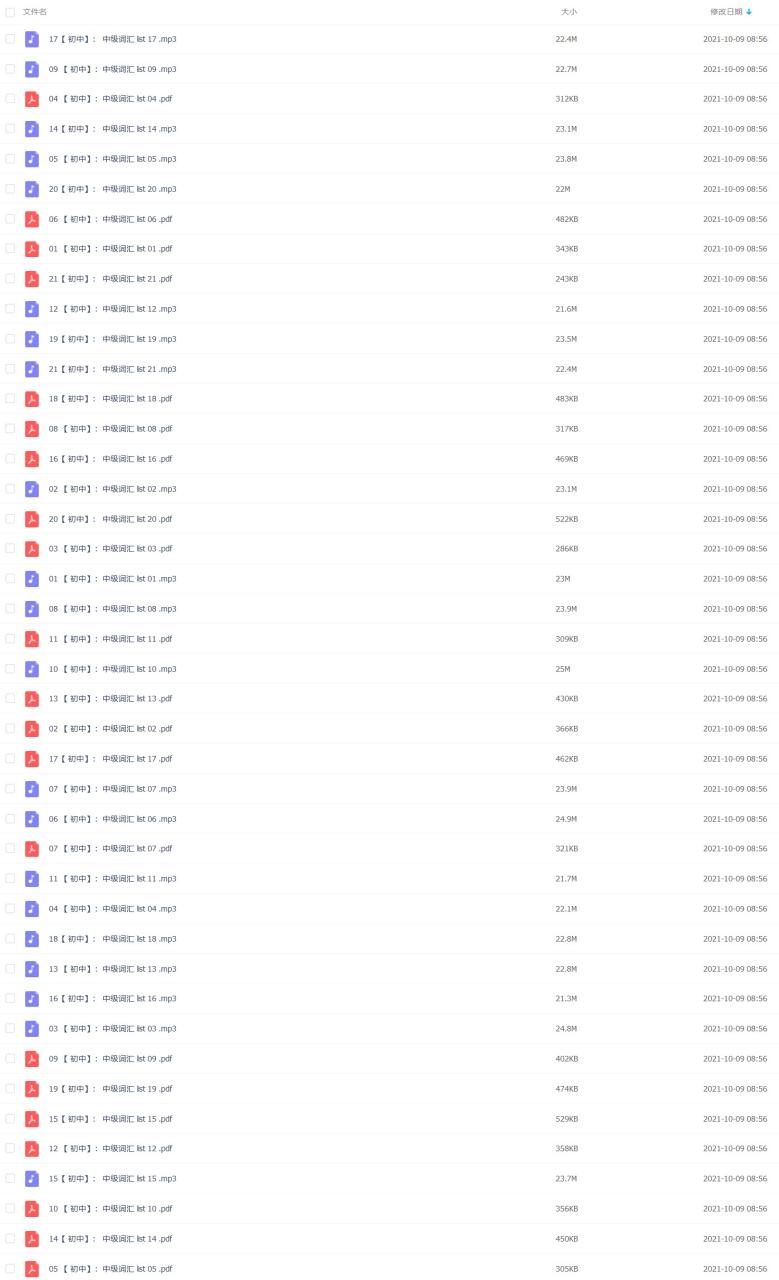Open list 04 .pdf document
Image resolution: width=779 pixels, height=1280 pixels.
click(110, 99)
